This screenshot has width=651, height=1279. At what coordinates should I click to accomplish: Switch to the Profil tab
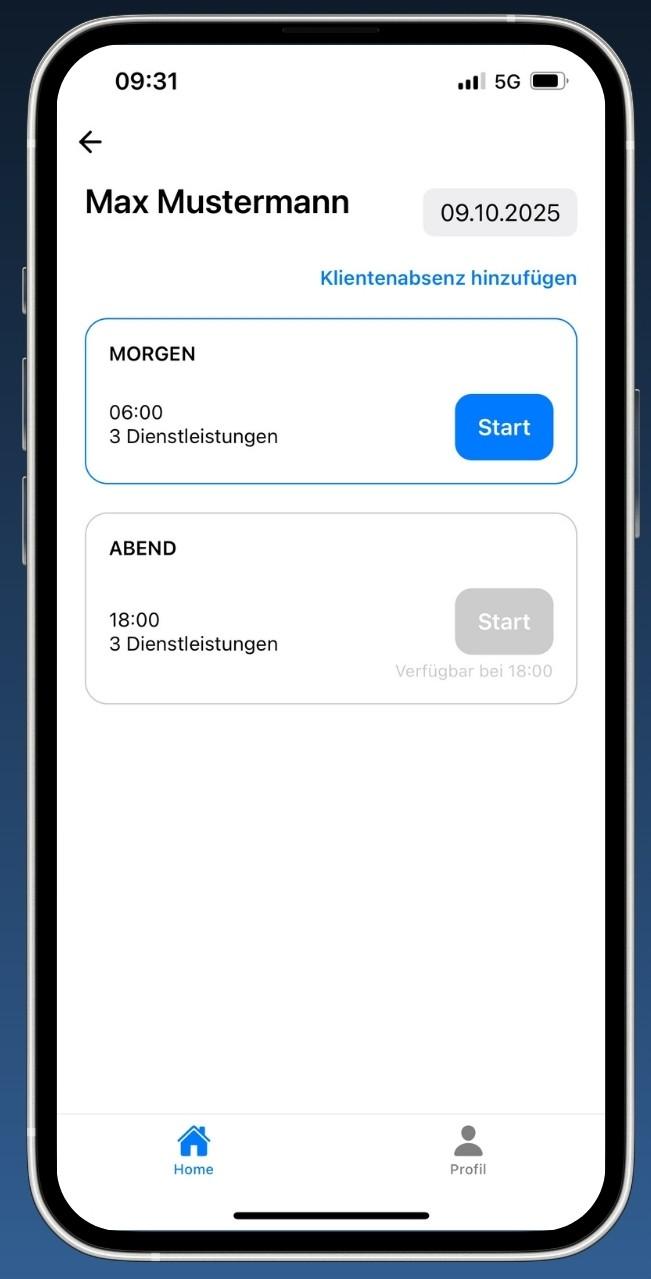tap(467, 1150)
